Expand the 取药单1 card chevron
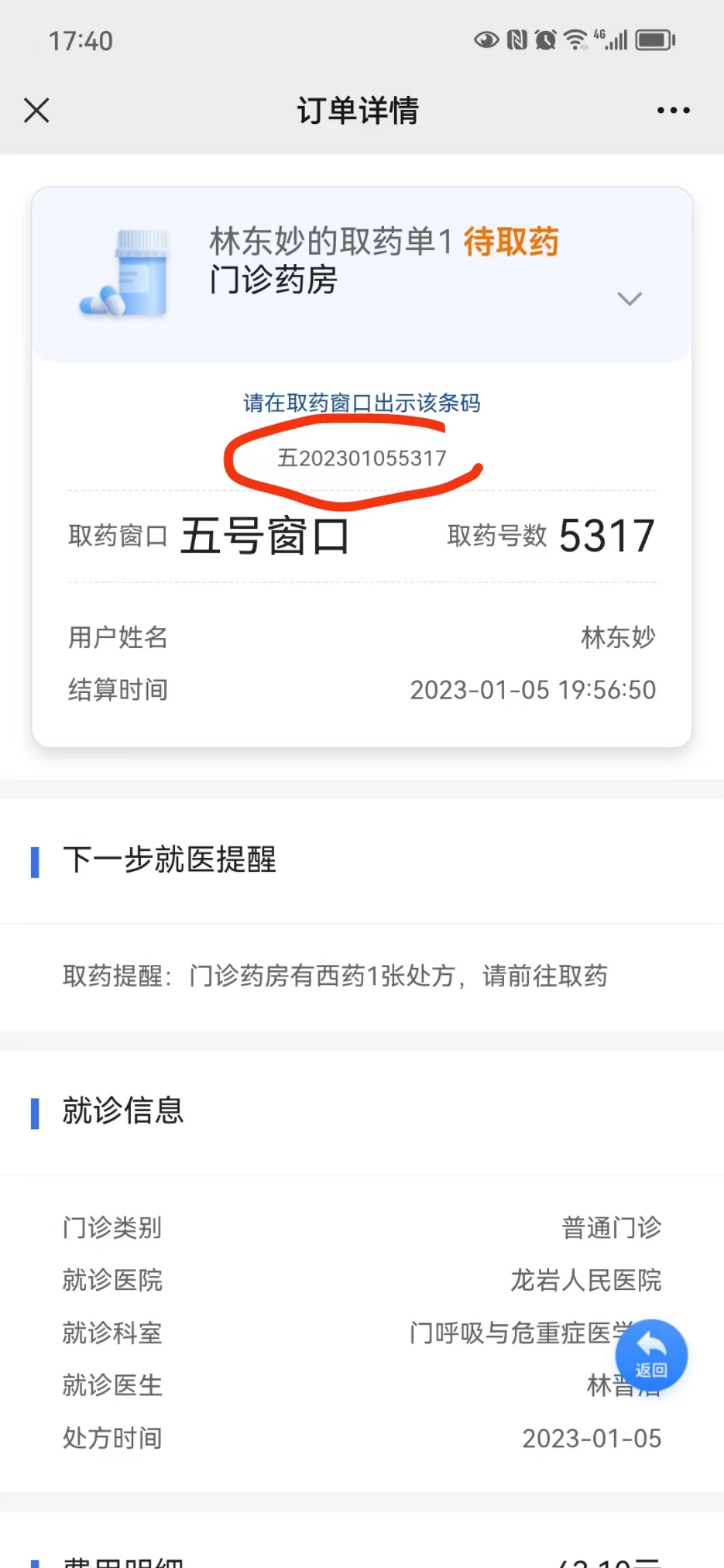Screen dimensions: 724x1568 pos(629,299)
